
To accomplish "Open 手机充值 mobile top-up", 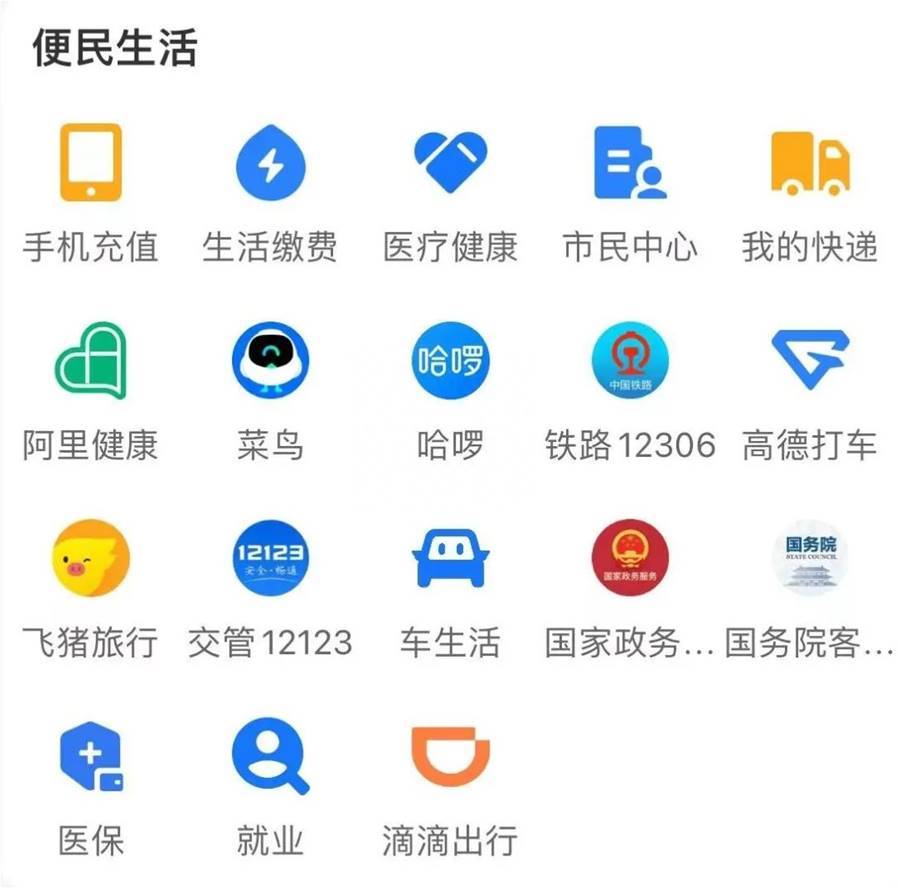I will point(90,163).
